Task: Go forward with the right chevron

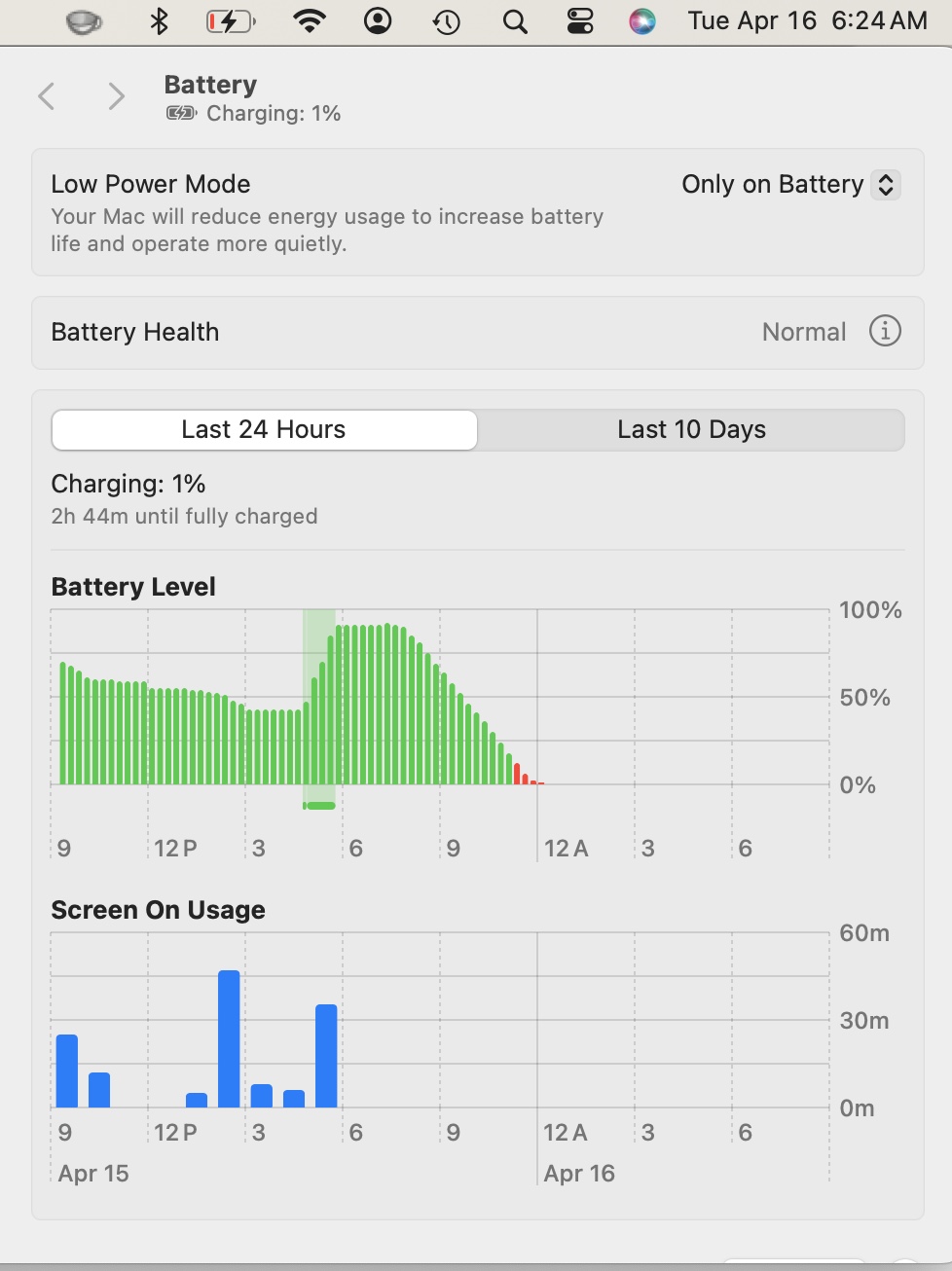Action: [x=117, y=96]
